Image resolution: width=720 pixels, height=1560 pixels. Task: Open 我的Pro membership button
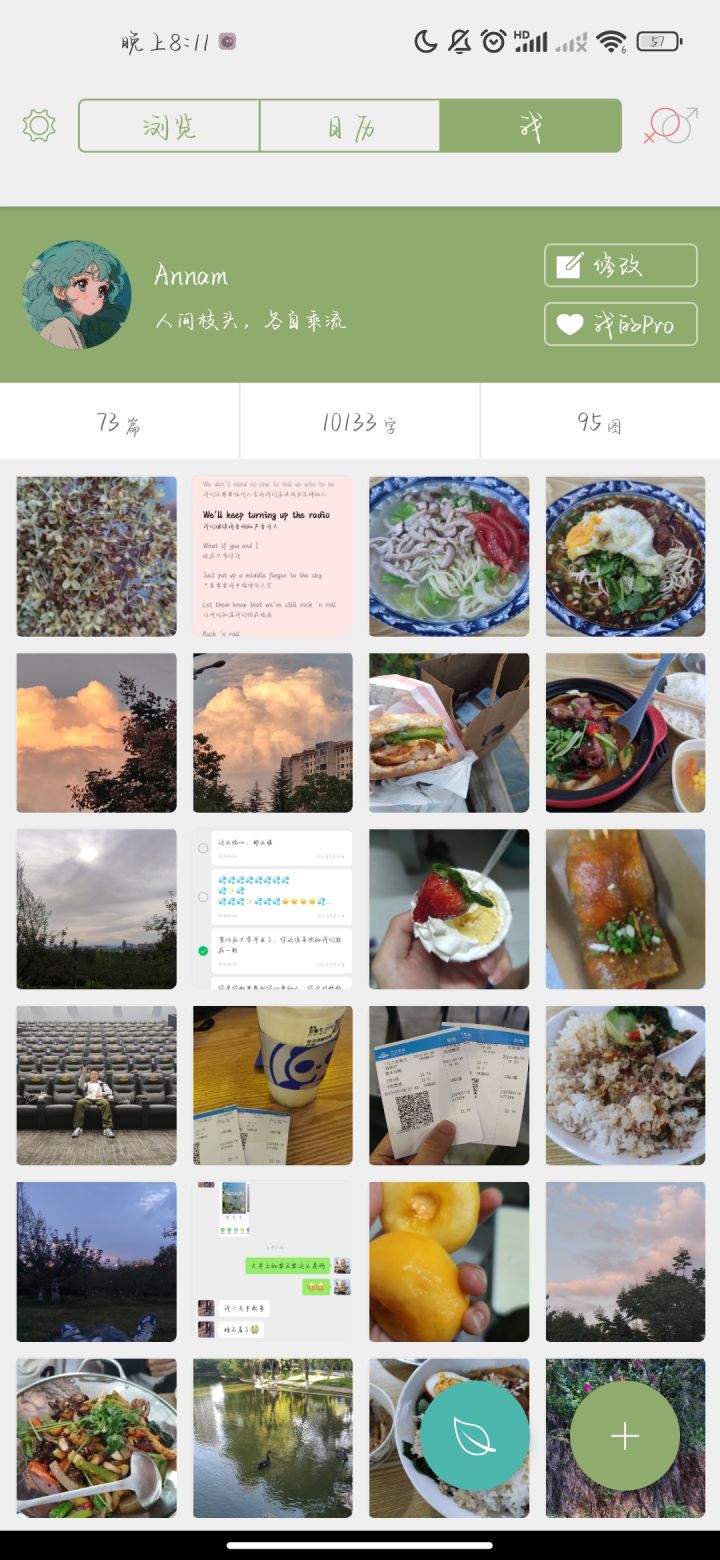620,324
